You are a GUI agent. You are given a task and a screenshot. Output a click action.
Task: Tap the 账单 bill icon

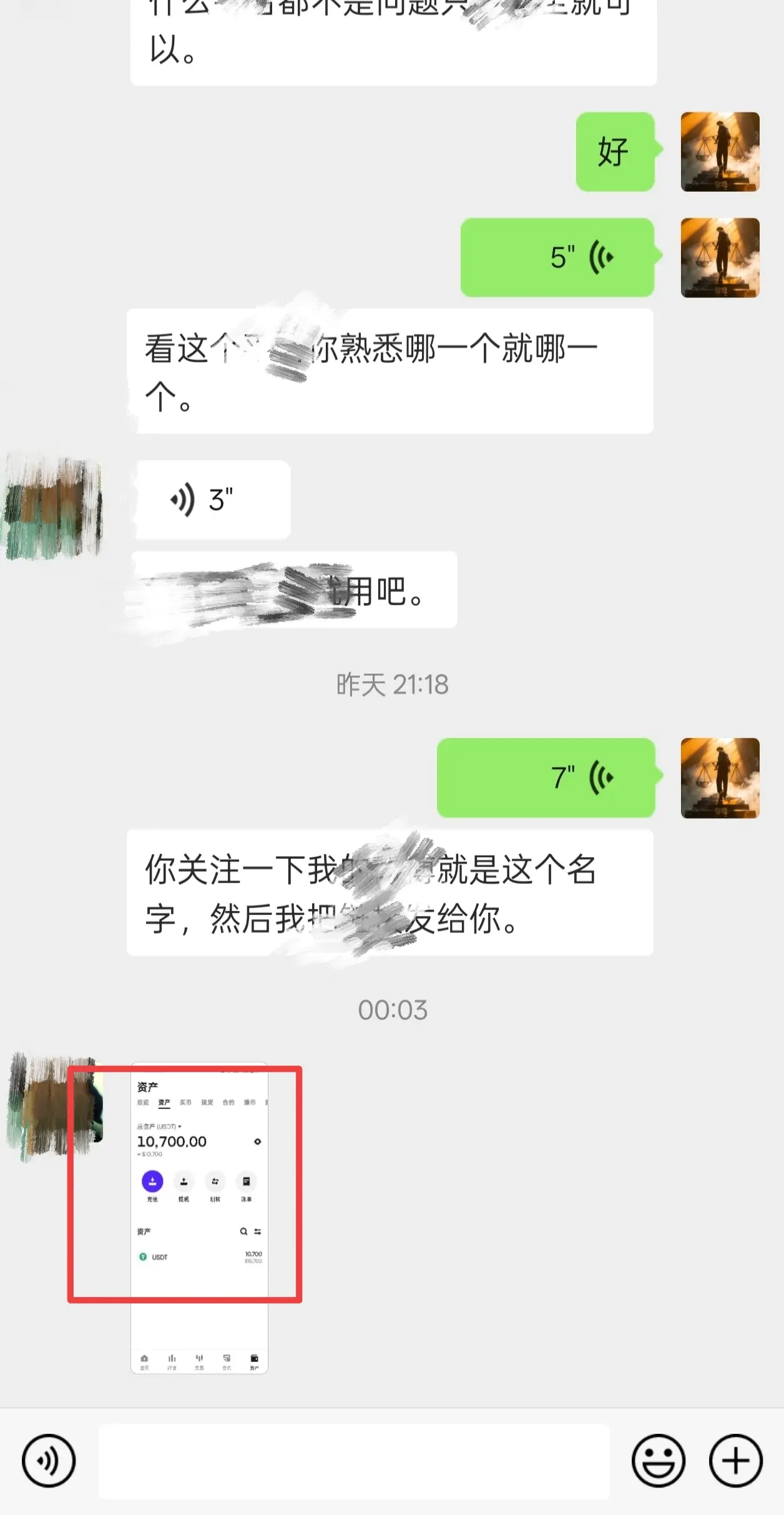[247, 1182]
